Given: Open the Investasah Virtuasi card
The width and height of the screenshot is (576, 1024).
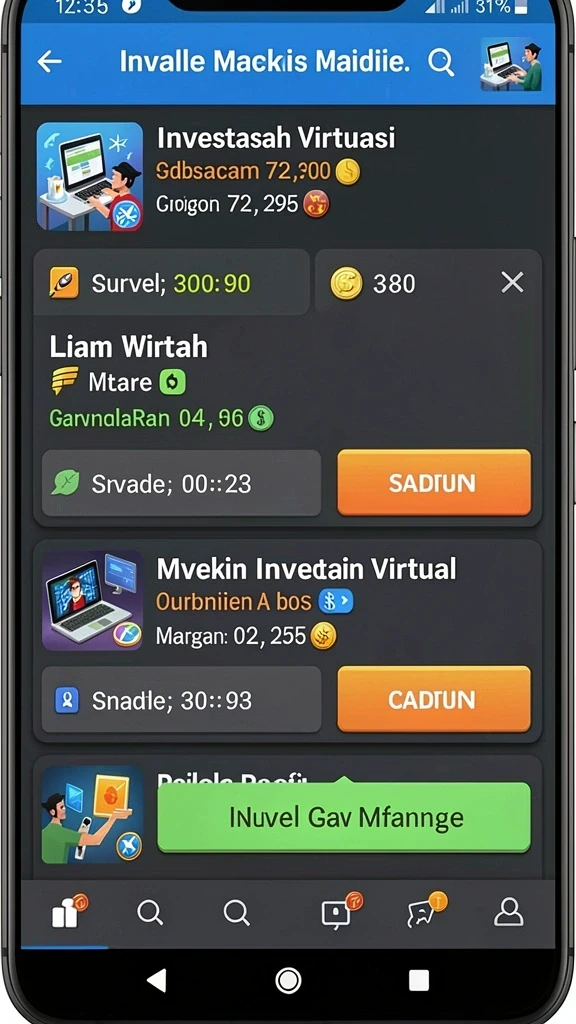Looking at the screenshot, I should [x=288, y=176].
